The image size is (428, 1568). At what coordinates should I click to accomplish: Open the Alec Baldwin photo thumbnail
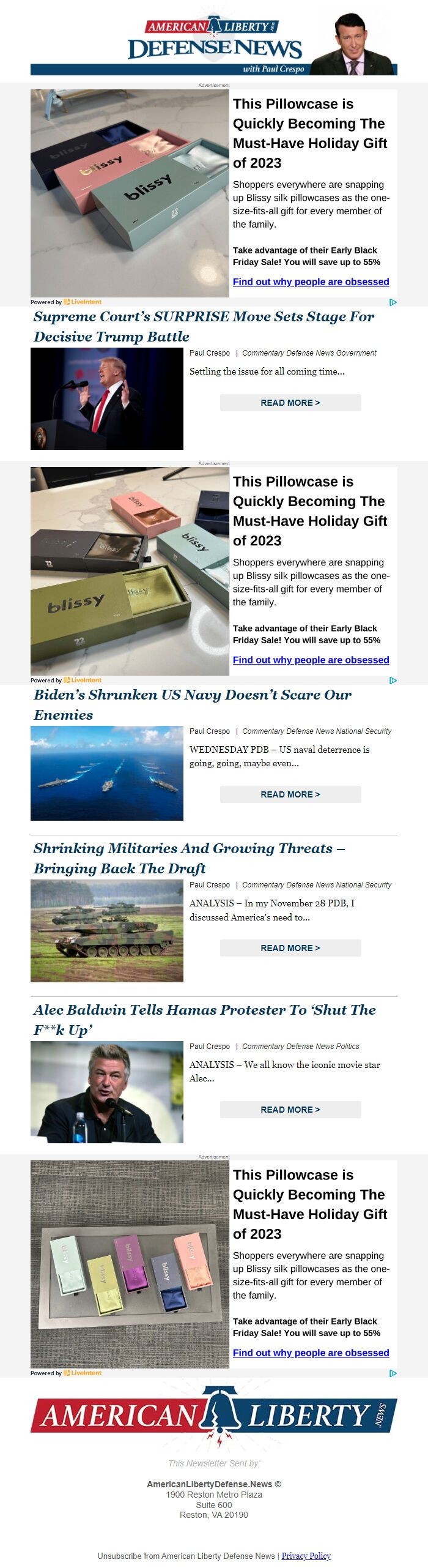coord(107,1092)
